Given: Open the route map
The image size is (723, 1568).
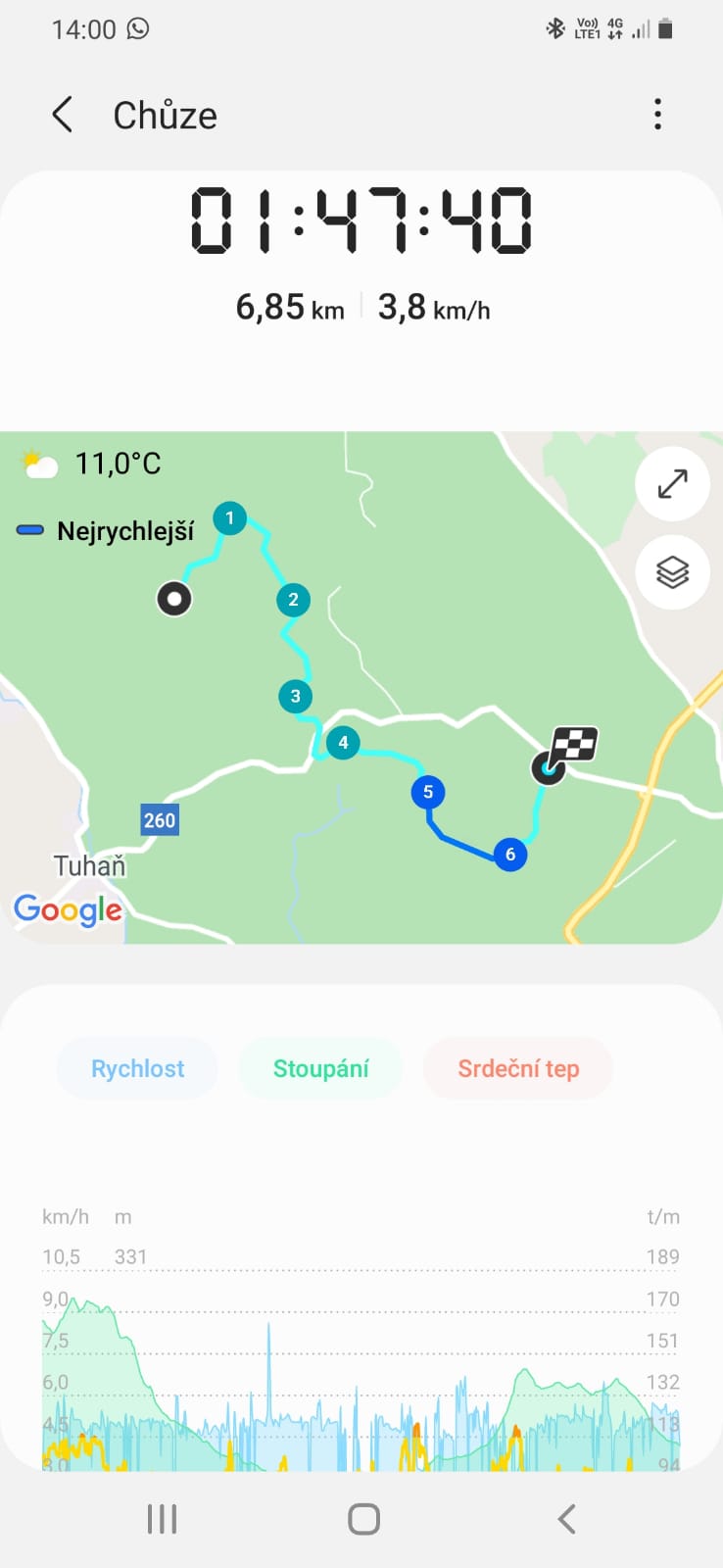Looking at the screenshot, I should click(x=361, y=688).
